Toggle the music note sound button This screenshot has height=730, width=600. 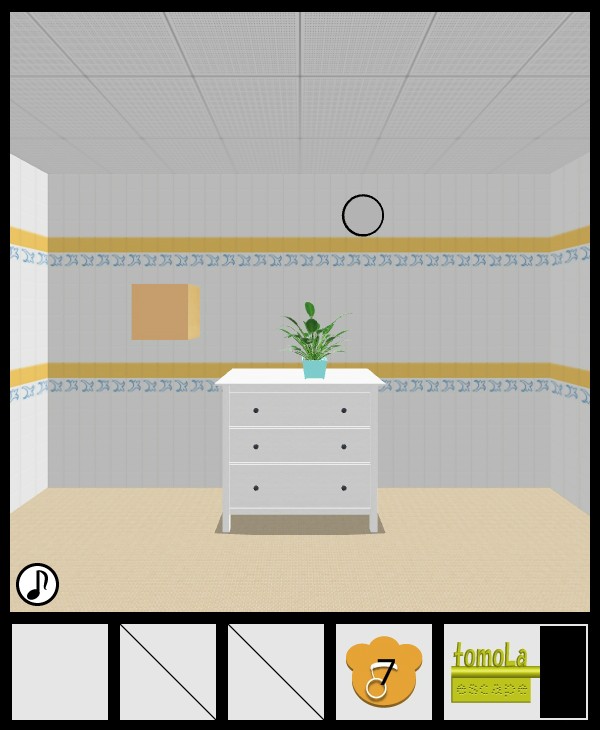(x=37, y=584)
